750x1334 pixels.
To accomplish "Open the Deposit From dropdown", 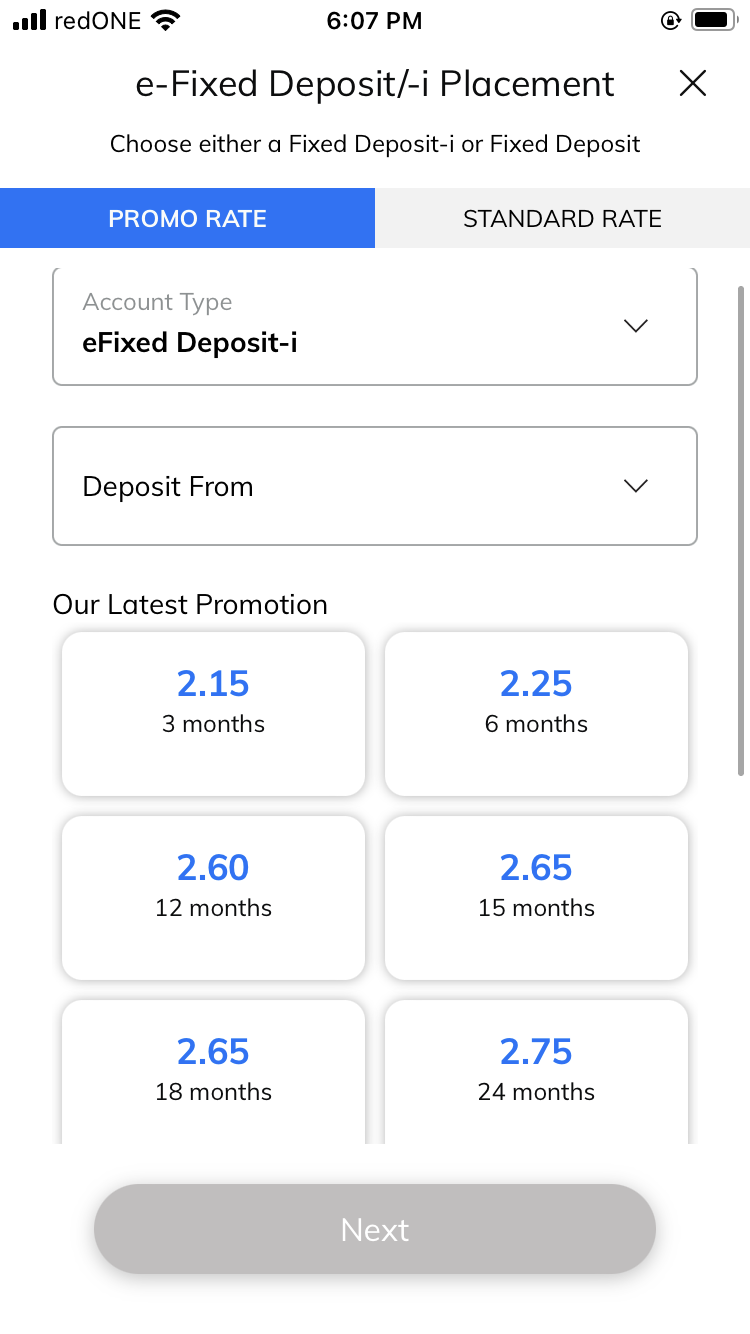I will (374, 486).
